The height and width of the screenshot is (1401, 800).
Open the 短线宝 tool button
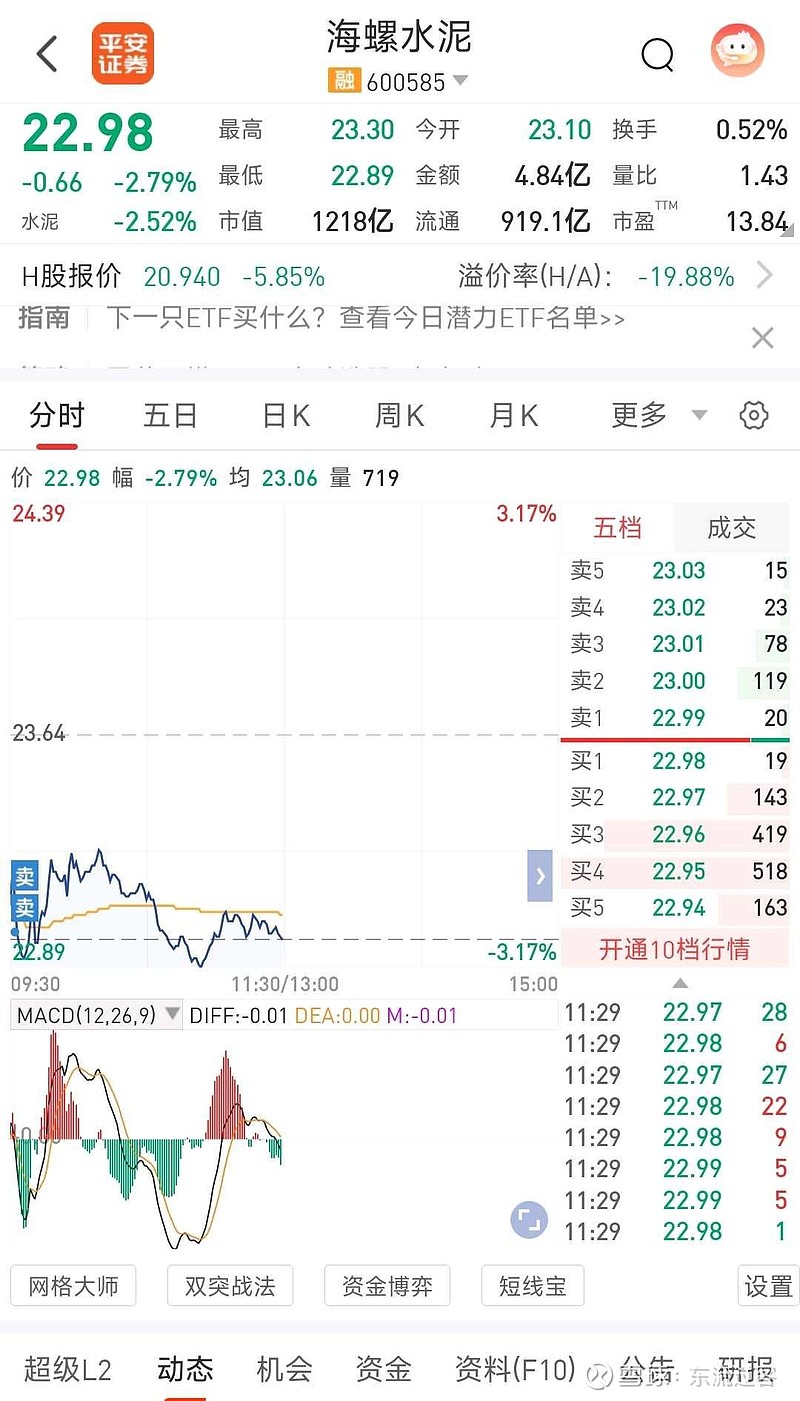click(532, 1288)
